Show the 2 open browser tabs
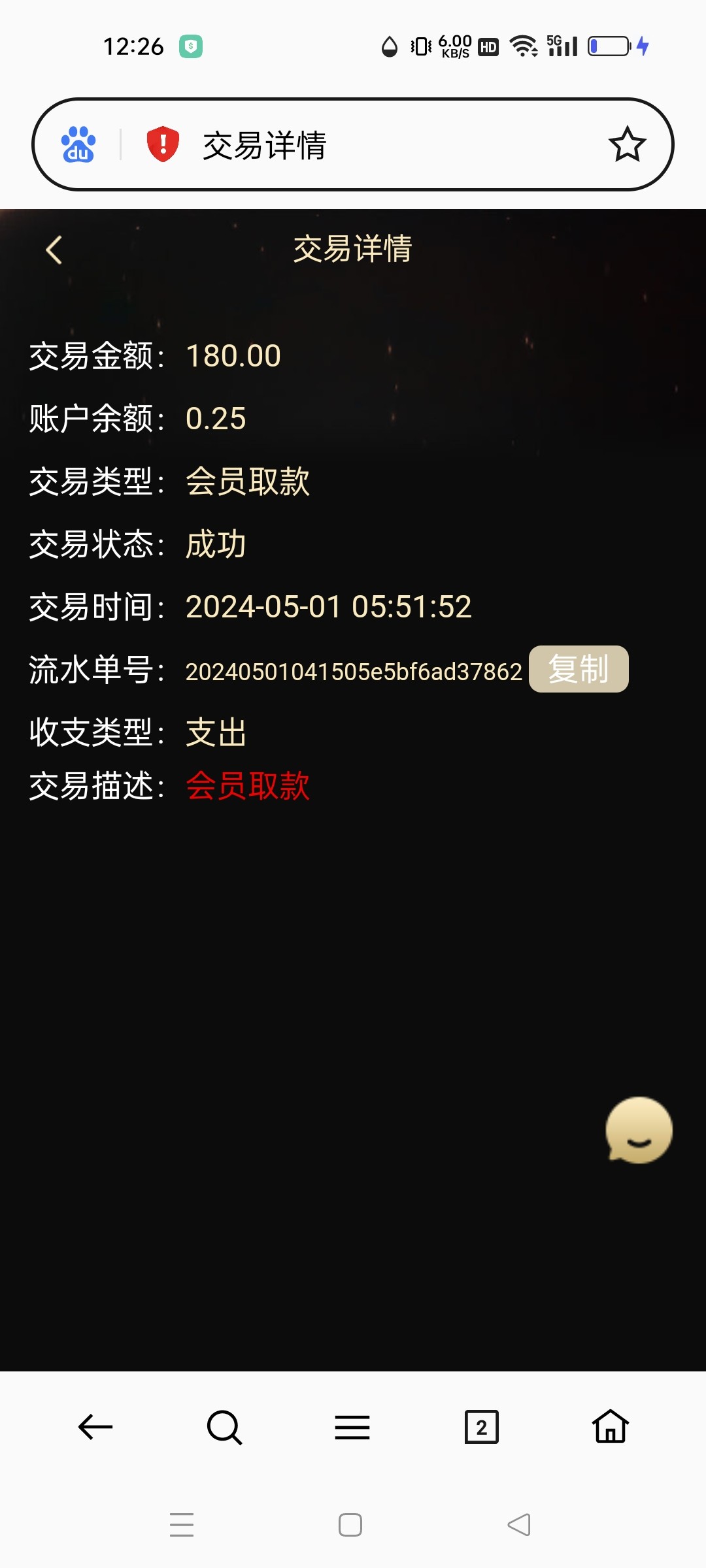 (481, 1427)
